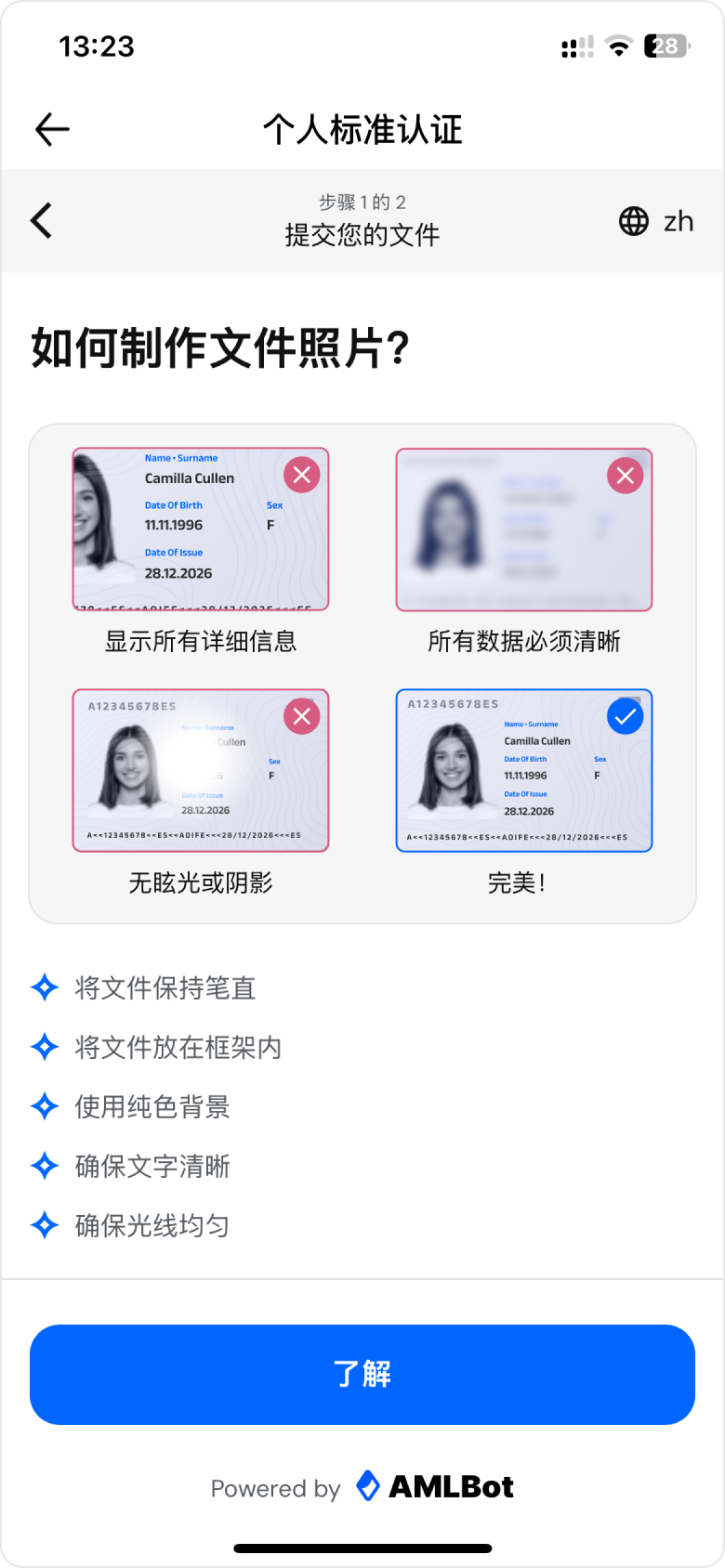725x1568 pixels.
Task: Tap the back arrow beside 个人标准认证
Action: pyautogui.click(x=52, y=129)
